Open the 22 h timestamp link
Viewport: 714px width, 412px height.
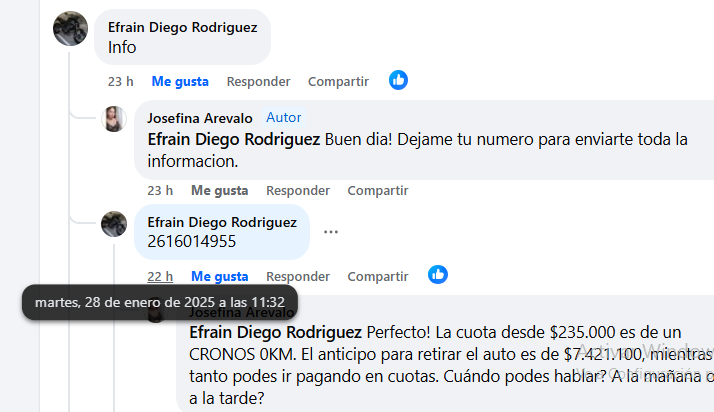(x=160, y=276)
